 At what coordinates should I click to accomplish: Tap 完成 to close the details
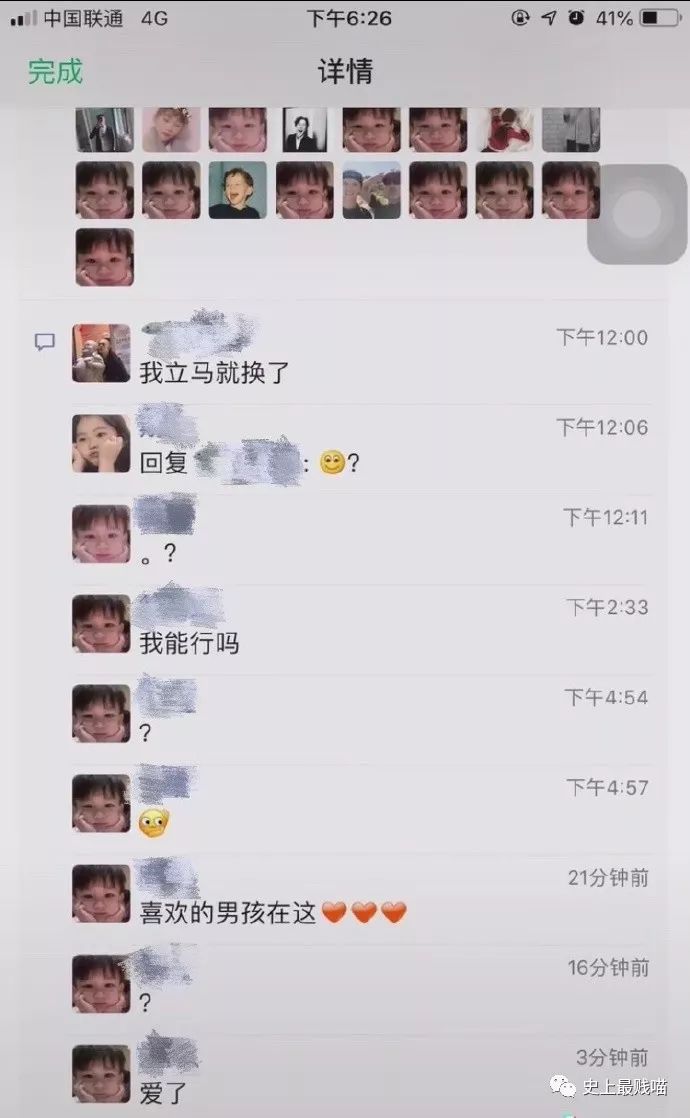click(x=55, y=72)
